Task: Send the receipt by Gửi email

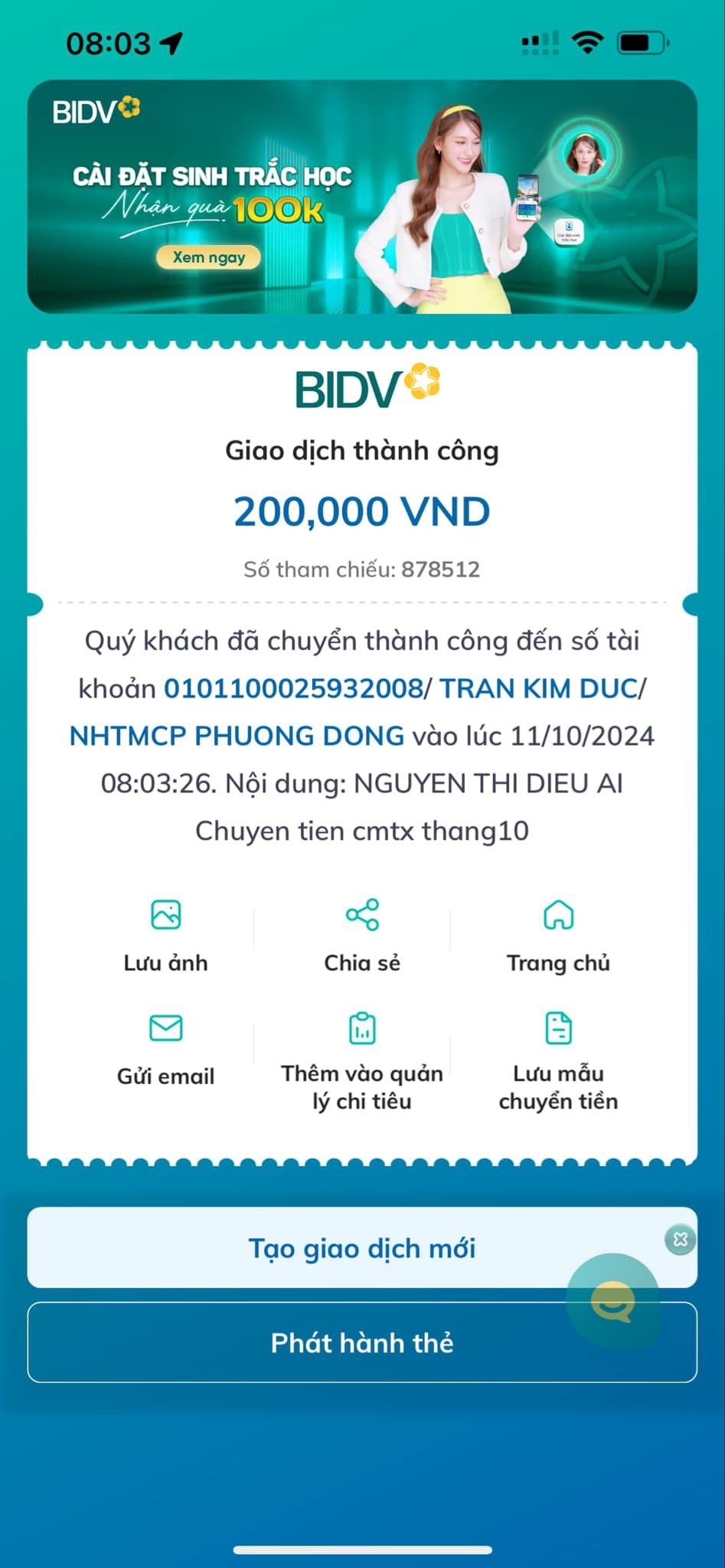Action: tap(166, 1048)
